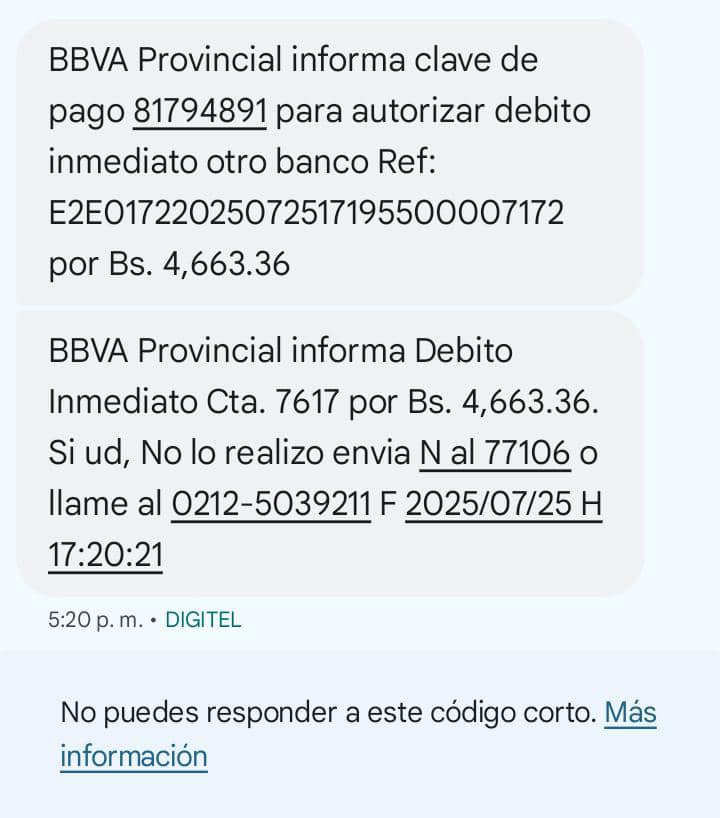The width and height of the screenshot is (720, 818).
Task: Tap the payment code 81794891 link
Action: coord(199,111)
